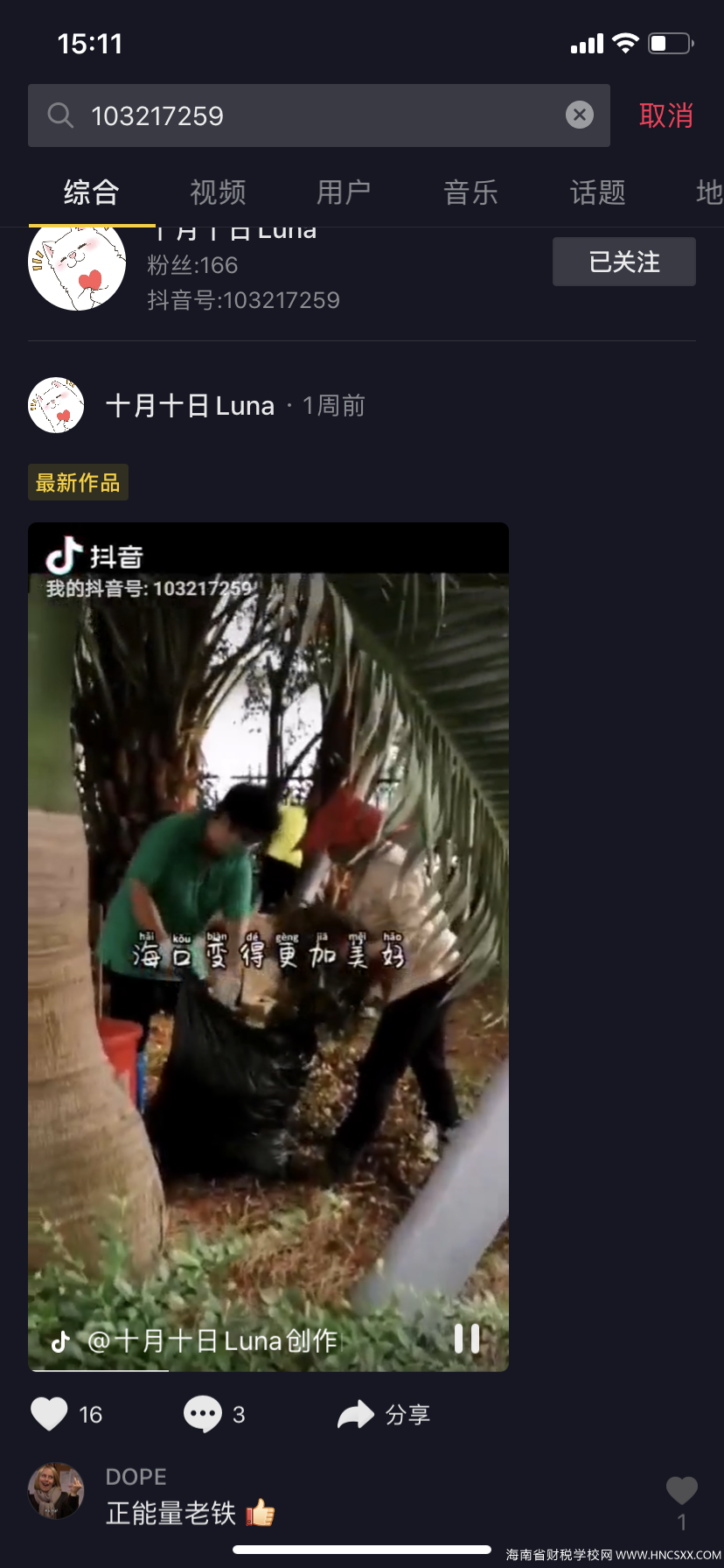Open the video by 十月十日Luna

point(268,945)
